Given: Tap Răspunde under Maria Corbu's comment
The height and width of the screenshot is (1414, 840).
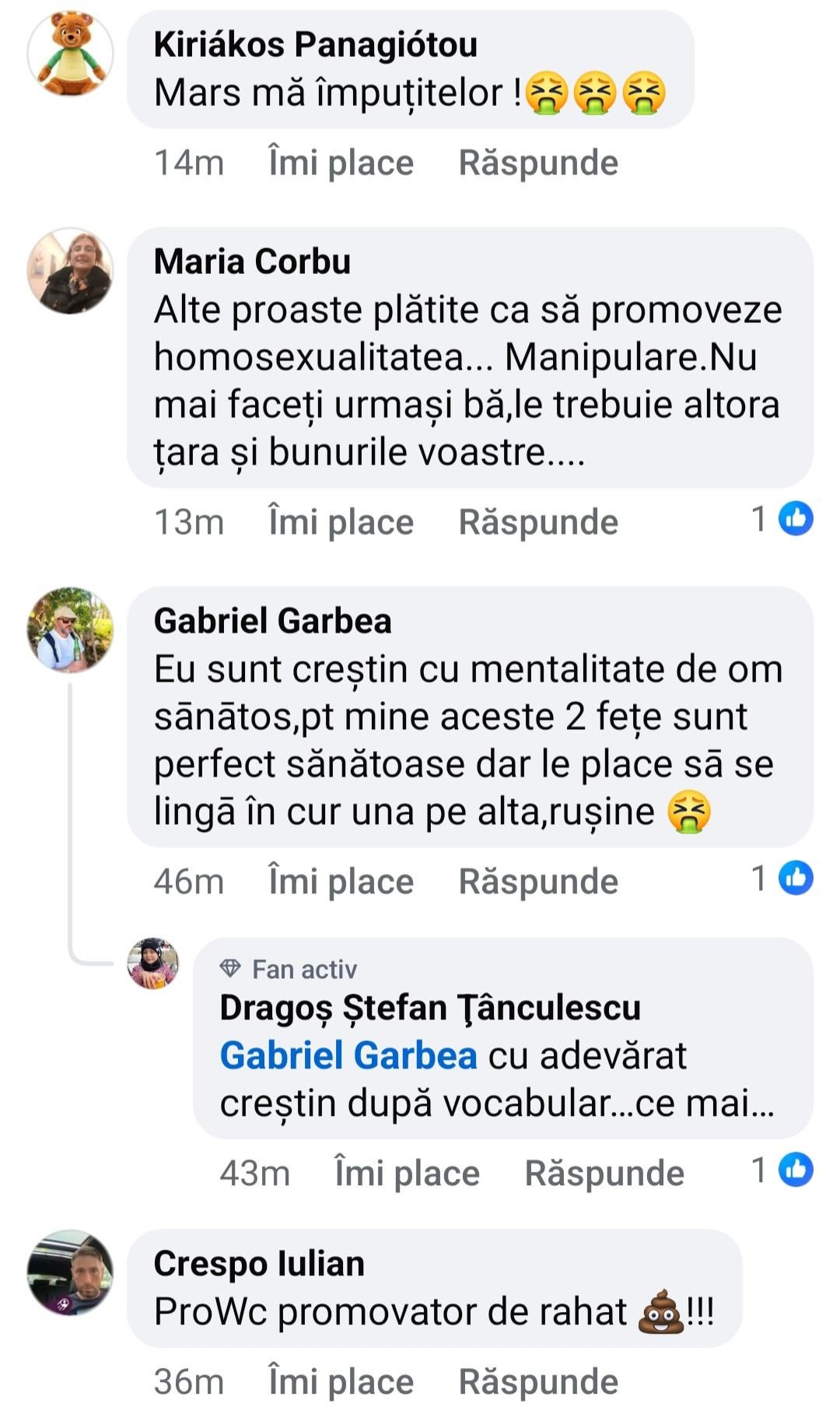Looking at the screenshot, I should pyautogui.click(x=538, y=521).
